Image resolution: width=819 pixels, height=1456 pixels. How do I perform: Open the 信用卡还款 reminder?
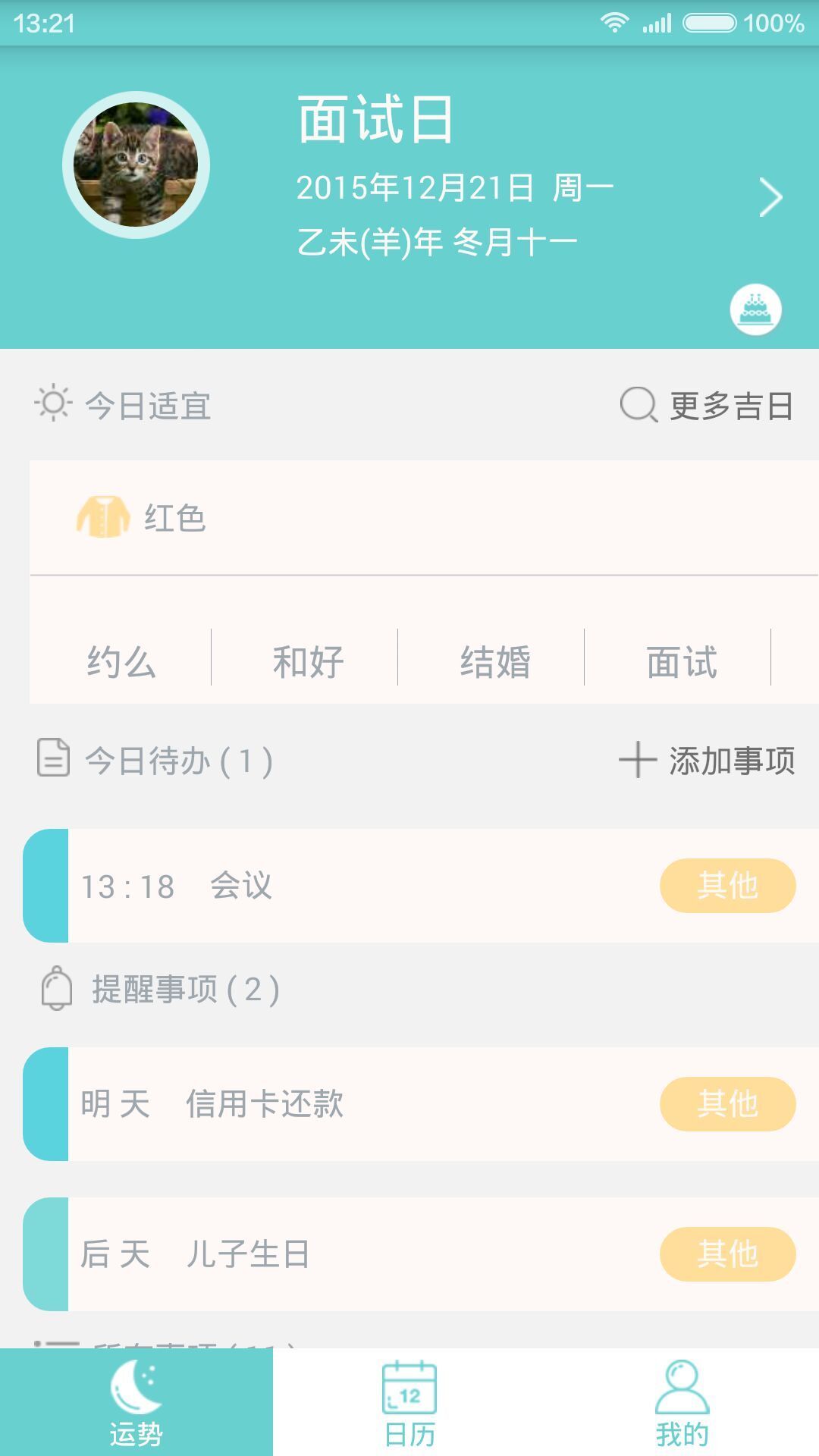coord(364,1104)
